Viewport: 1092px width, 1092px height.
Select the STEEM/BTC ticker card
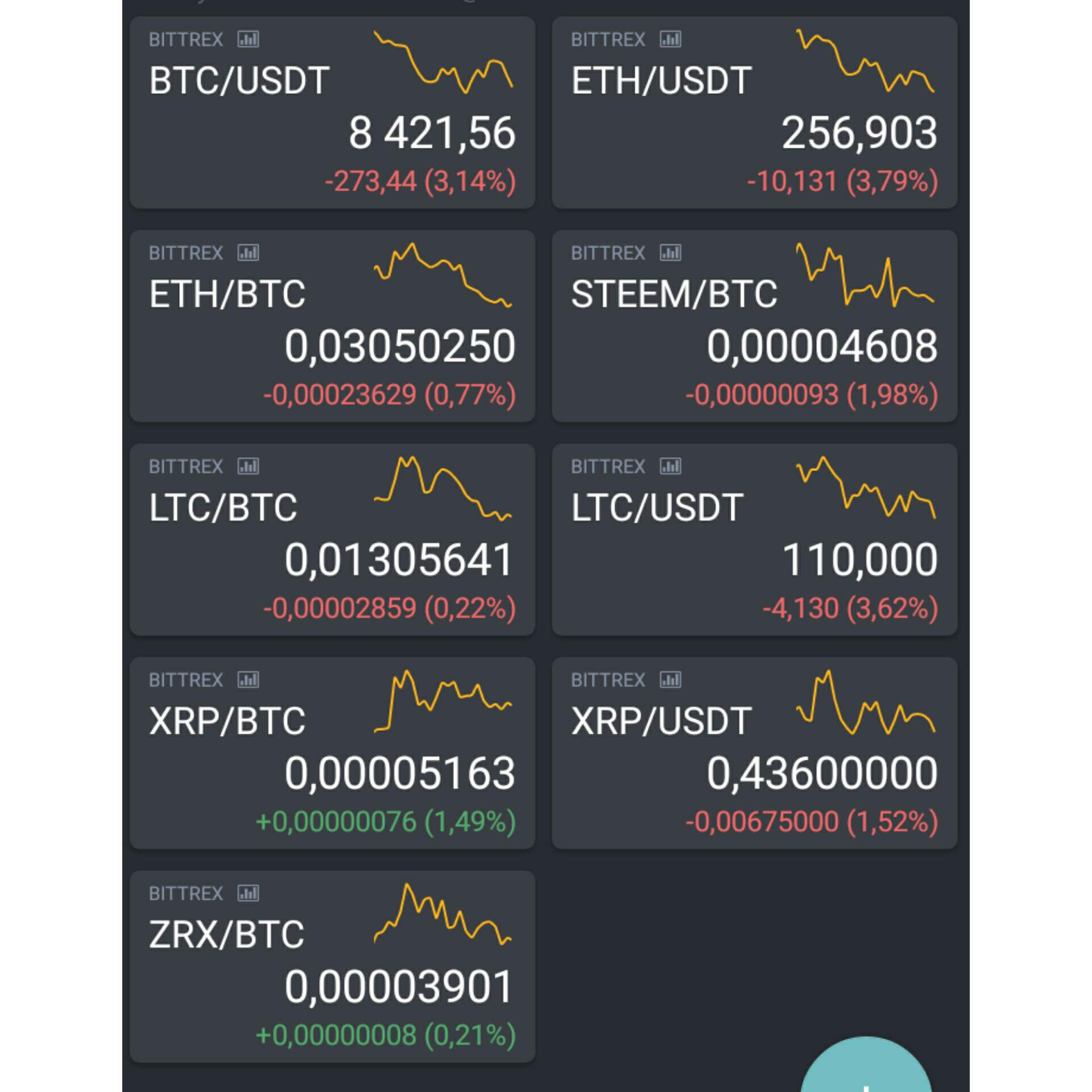[x=754, y=326]
